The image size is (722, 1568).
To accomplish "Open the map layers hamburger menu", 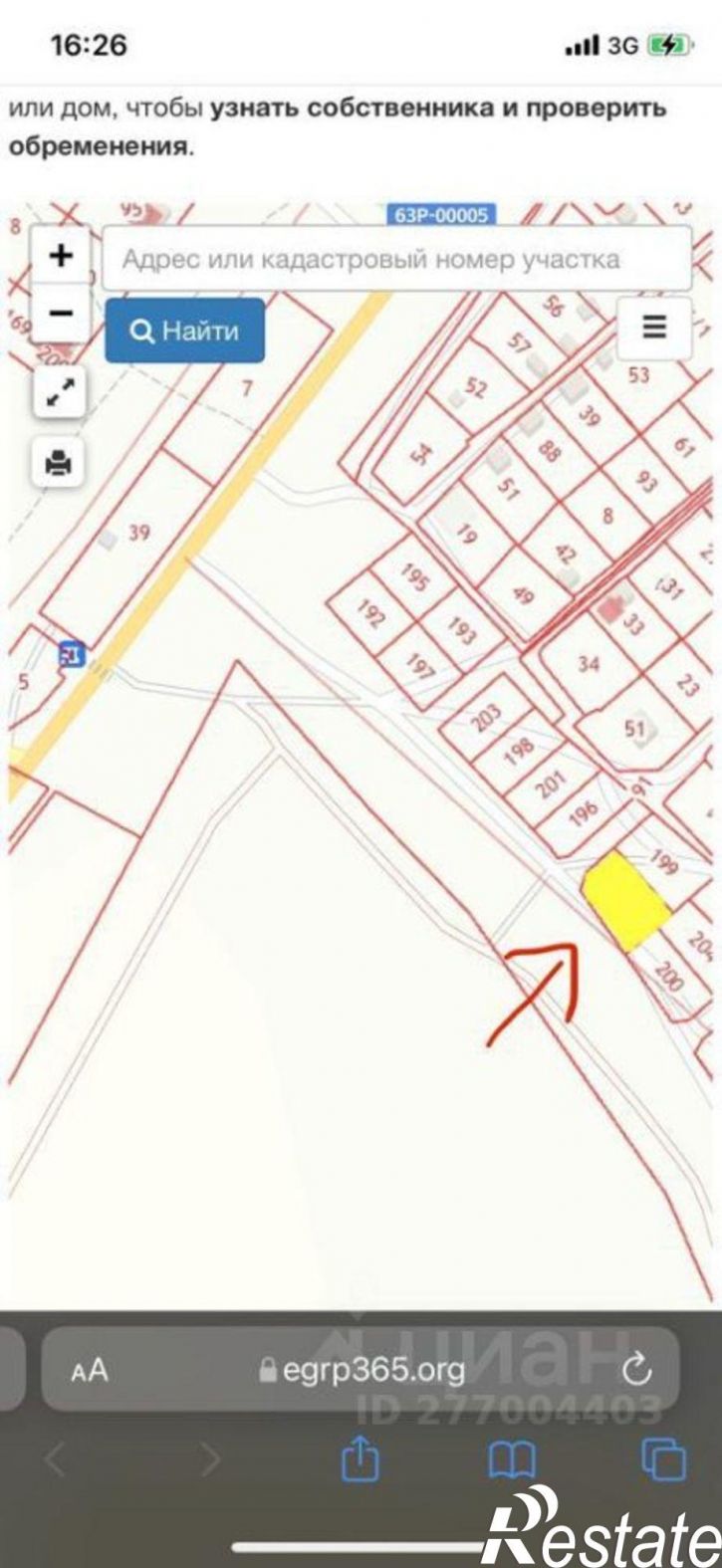I will click(654, 327).
